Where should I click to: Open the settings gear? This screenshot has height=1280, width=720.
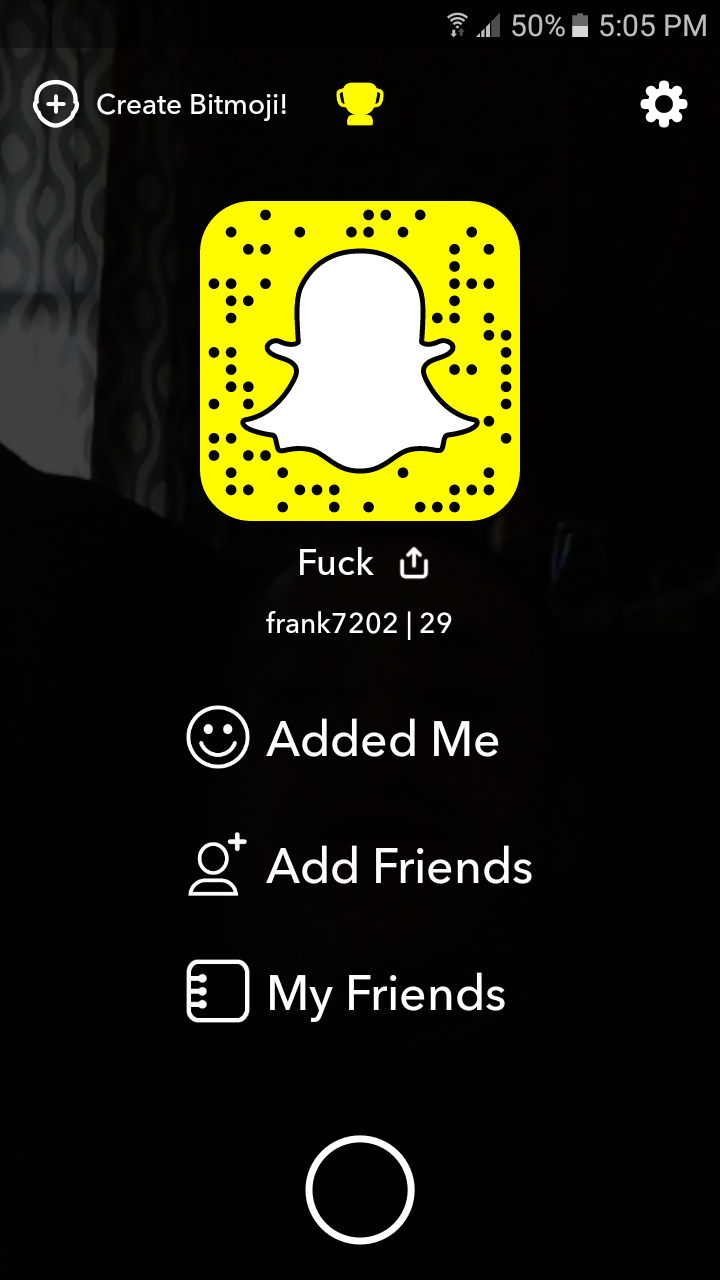pyautogui.click(x=663, y=104)
